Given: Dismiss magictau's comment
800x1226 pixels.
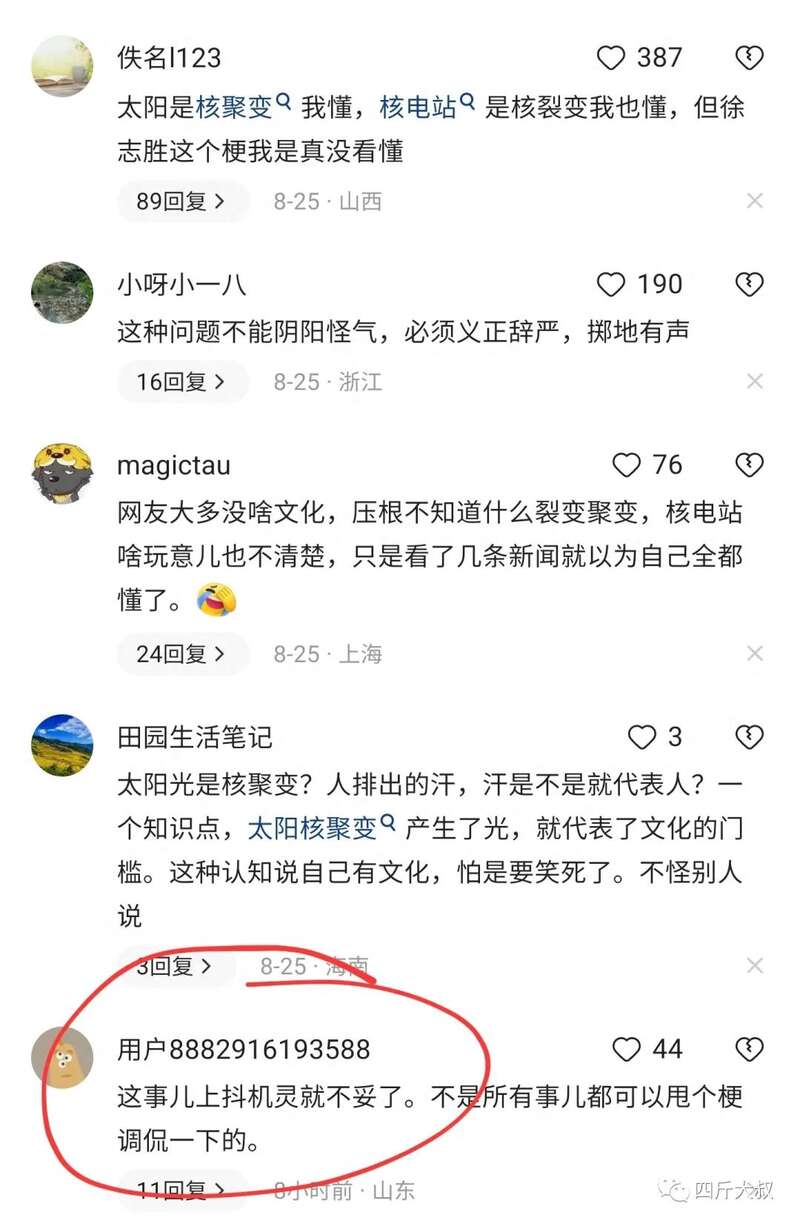Looking at the screenshot, I should [x=755, y=654].
